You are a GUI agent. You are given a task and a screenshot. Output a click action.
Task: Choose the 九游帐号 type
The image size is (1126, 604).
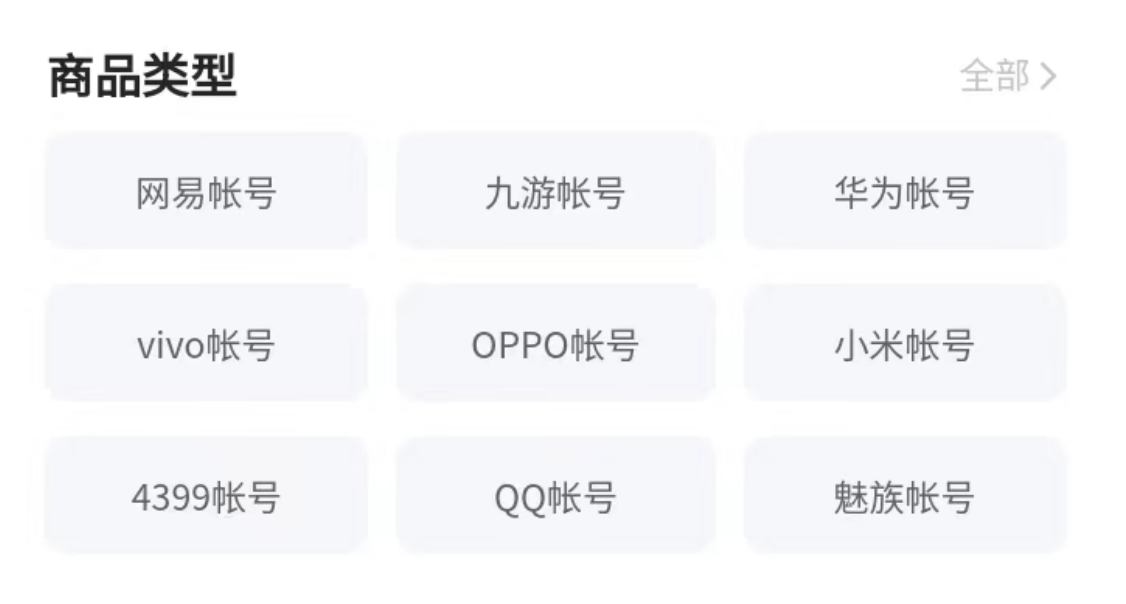(555, 192)
